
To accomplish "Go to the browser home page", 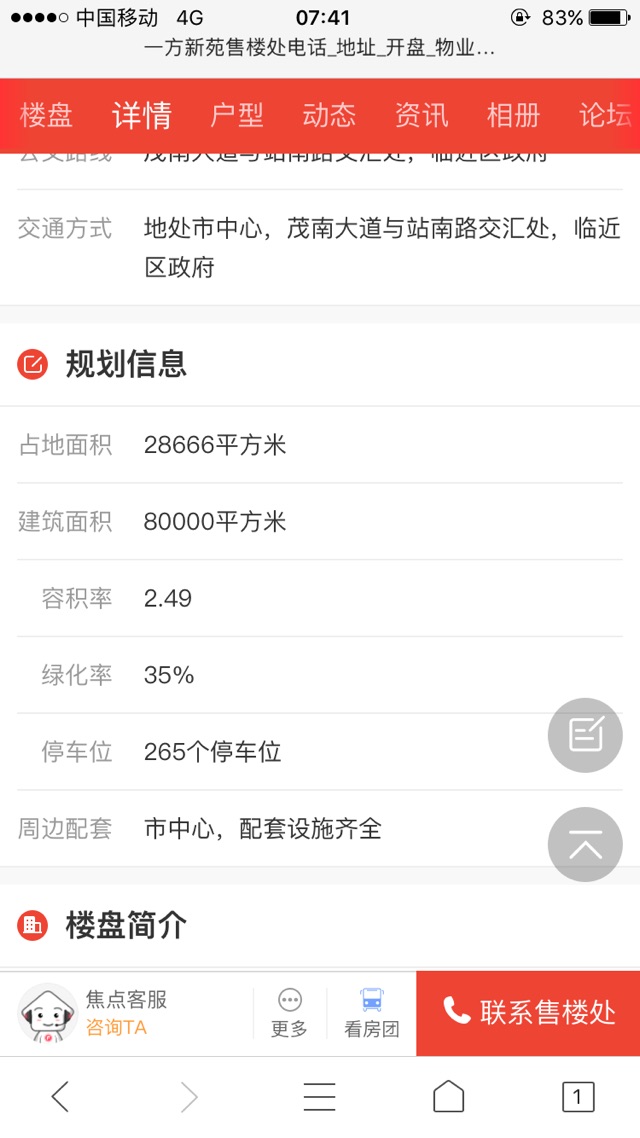I will [448, 1097].
